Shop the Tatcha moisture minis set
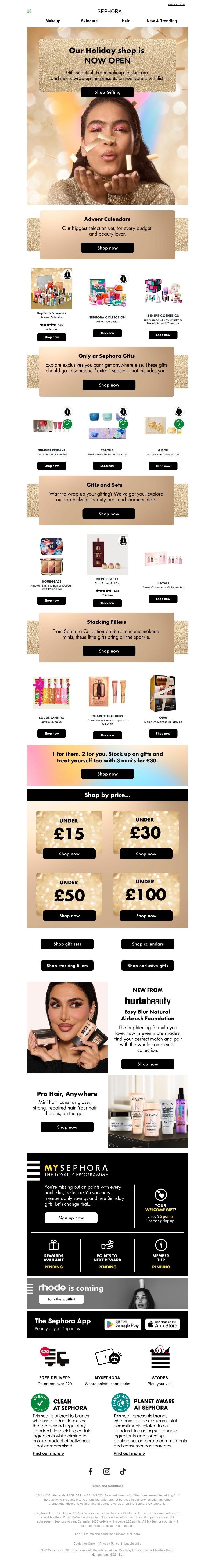This screenshot has width=215, height=1568. pos(107,466)
